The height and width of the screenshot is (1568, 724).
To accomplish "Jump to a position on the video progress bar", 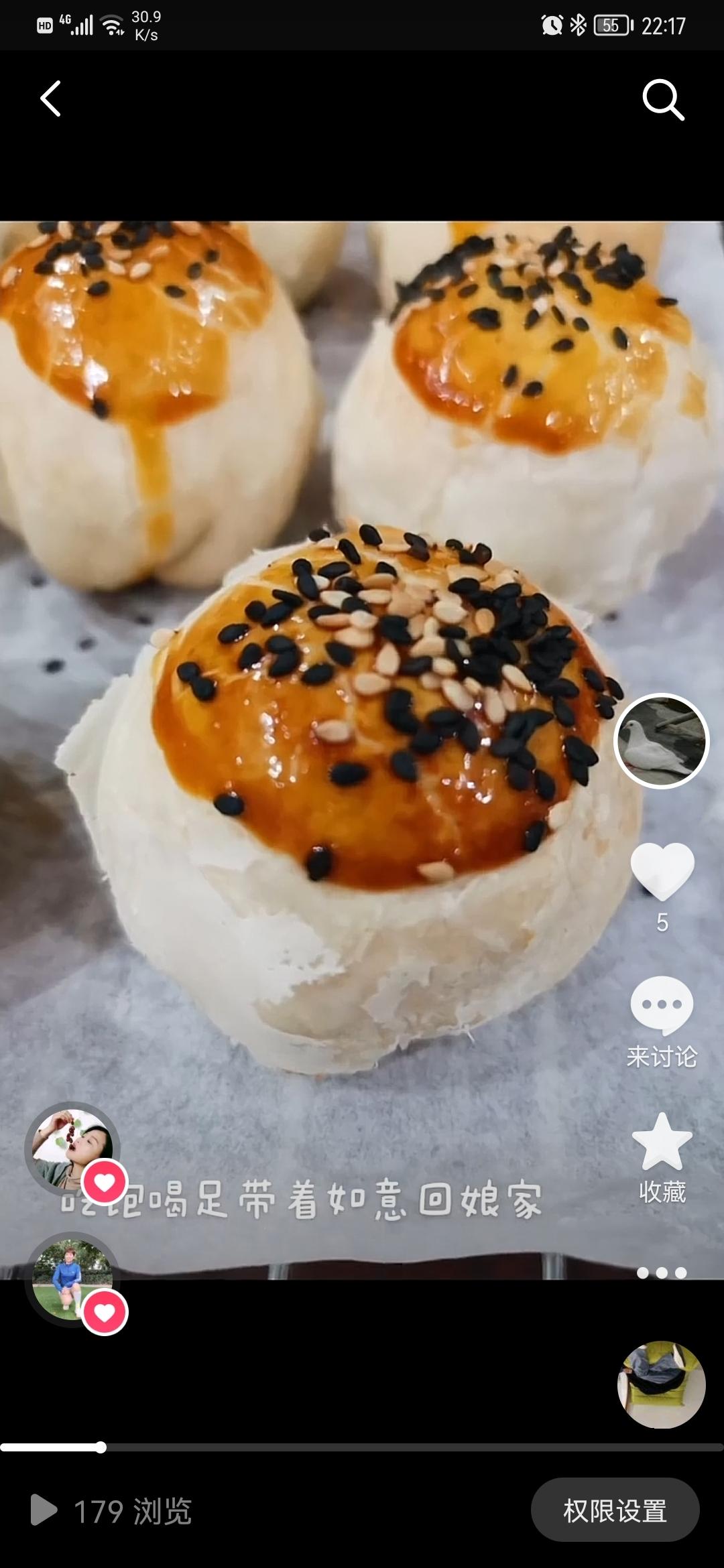I will 362,1447.
